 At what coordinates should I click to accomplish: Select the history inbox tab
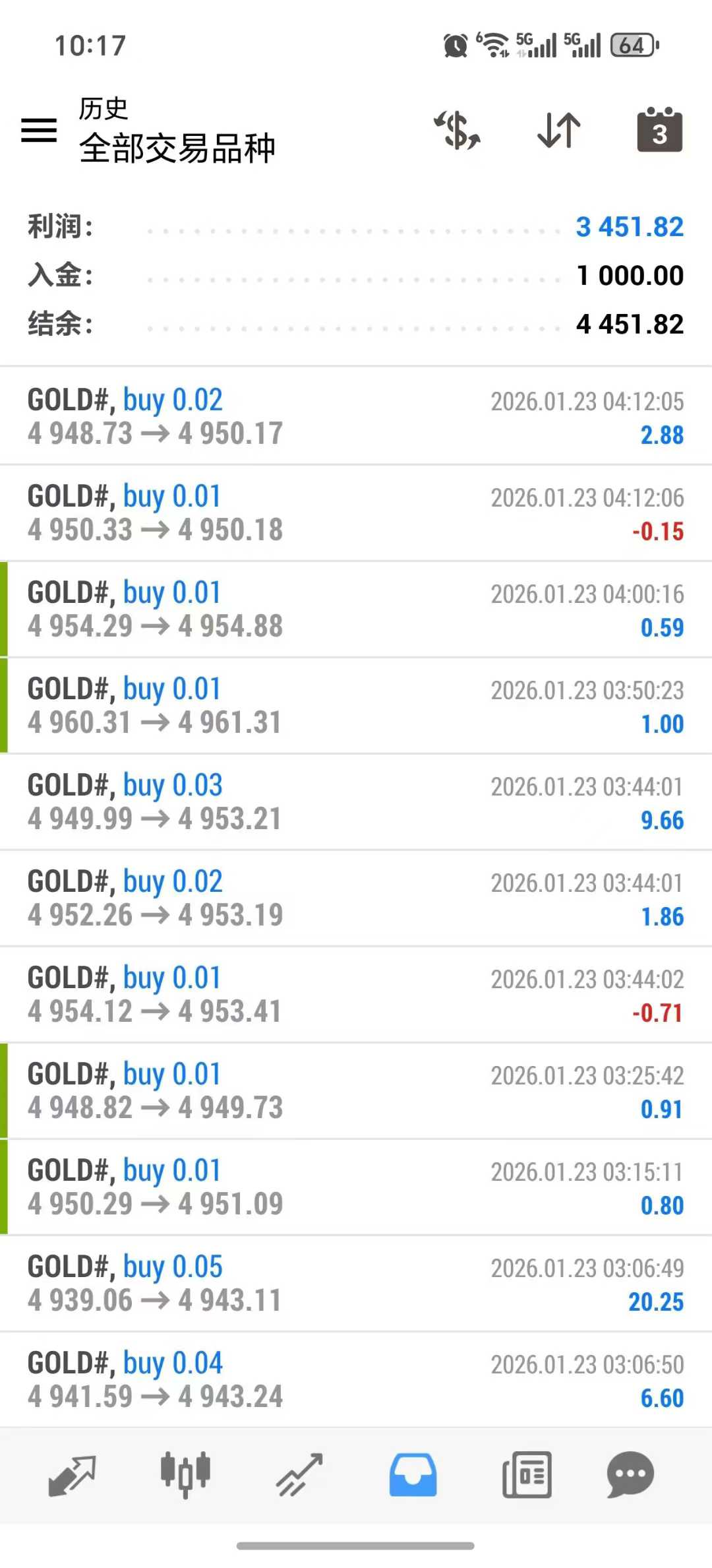click(x=413, y=1475)
